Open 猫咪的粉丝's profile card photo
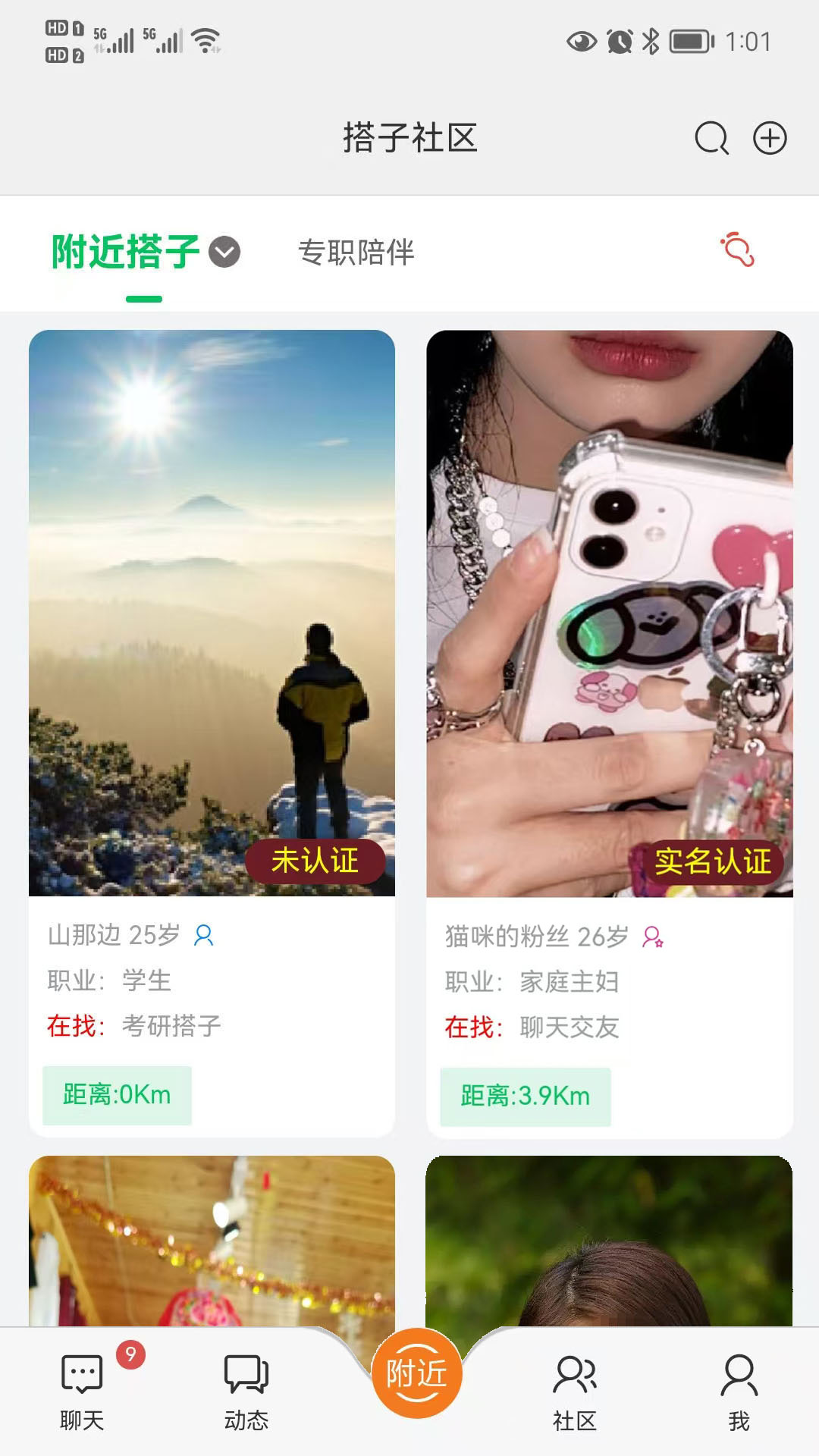Screen dimensions: 819x1456 click(607, 607)
